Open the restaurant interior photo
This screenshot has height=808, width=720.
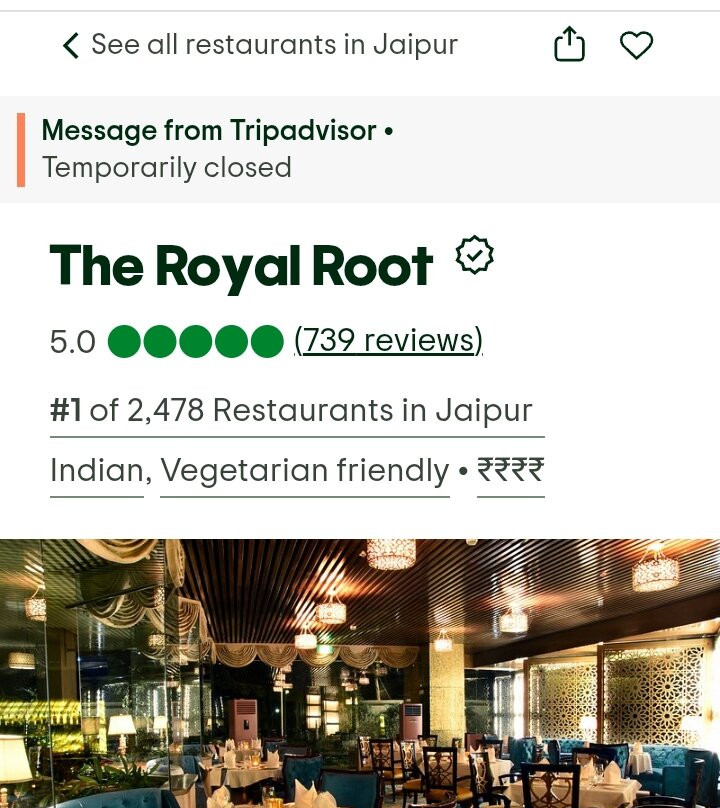pyautogui.click(x=360, y=673)
